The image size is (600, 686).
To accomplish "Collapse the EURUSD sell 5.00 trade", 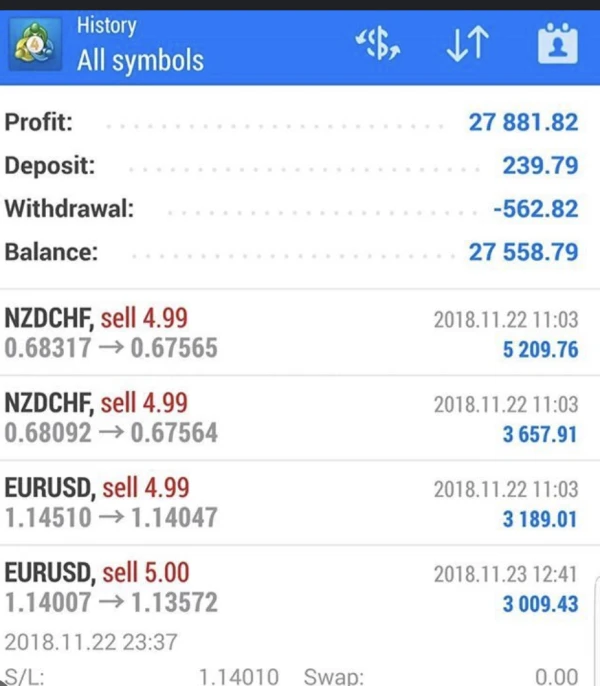I will point(290,588).
